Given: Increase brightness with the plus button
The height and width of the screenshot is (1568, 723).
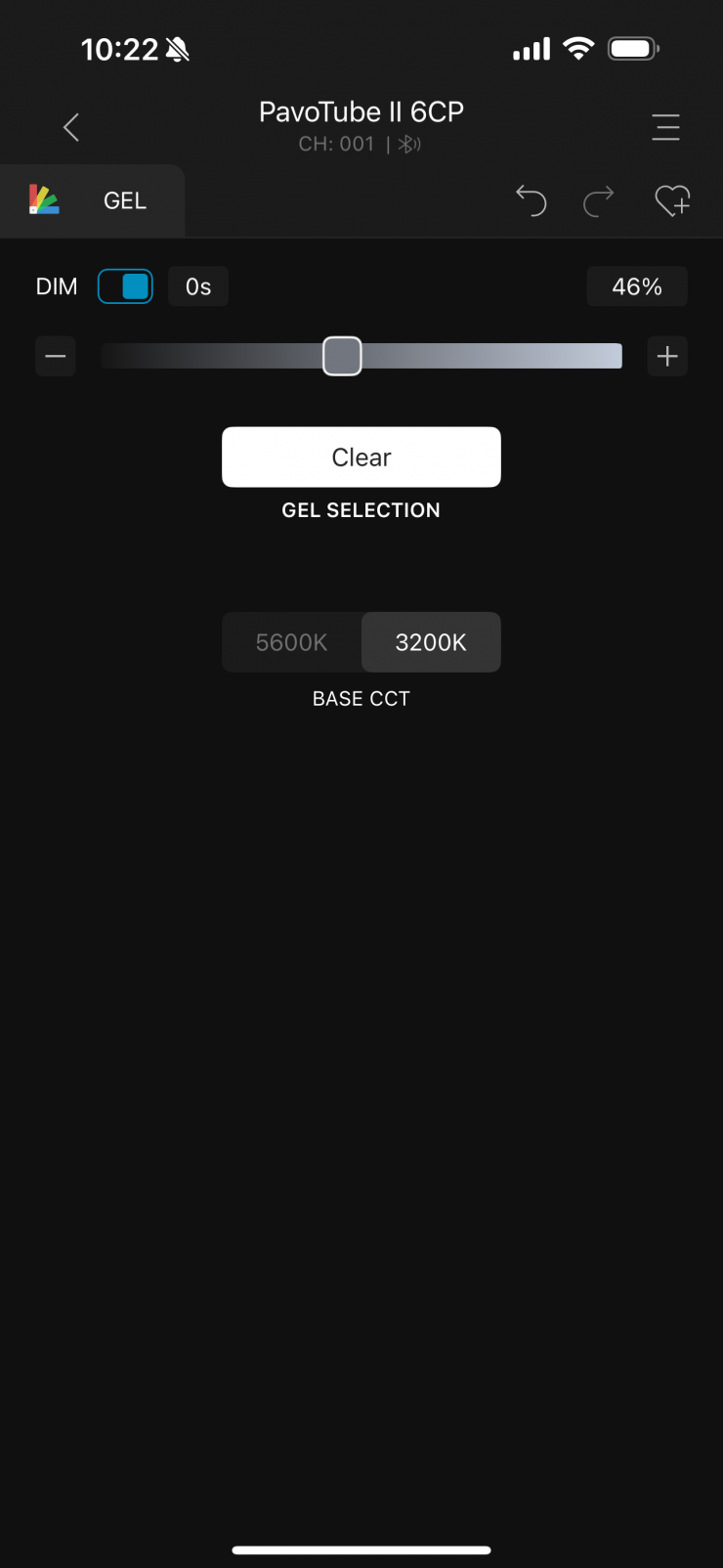Looking at the screenshot, I should click(x=667, y=356).
